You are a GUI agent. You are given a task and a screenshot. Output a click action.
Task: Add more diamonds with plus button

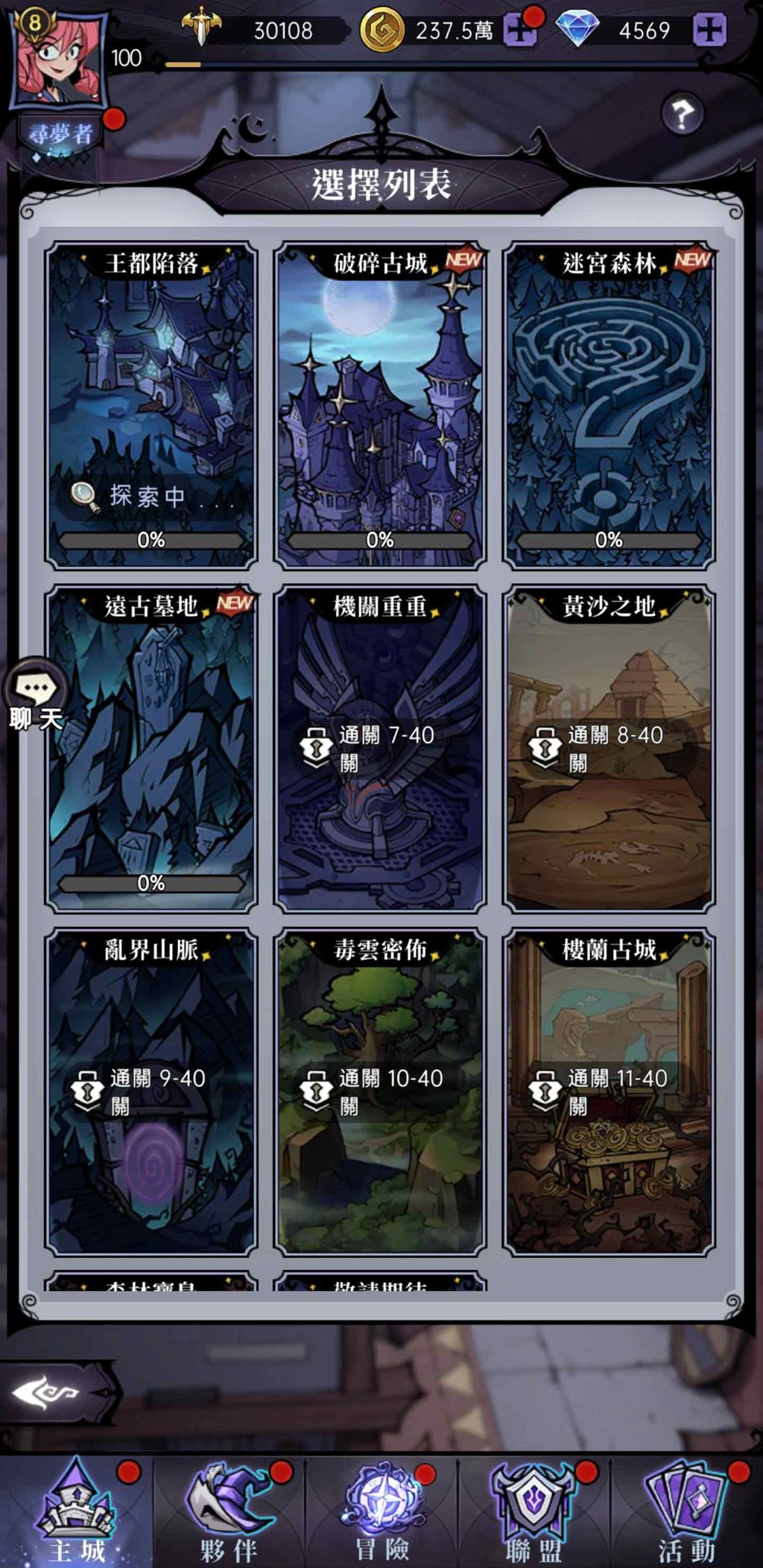tap(709, 31)
